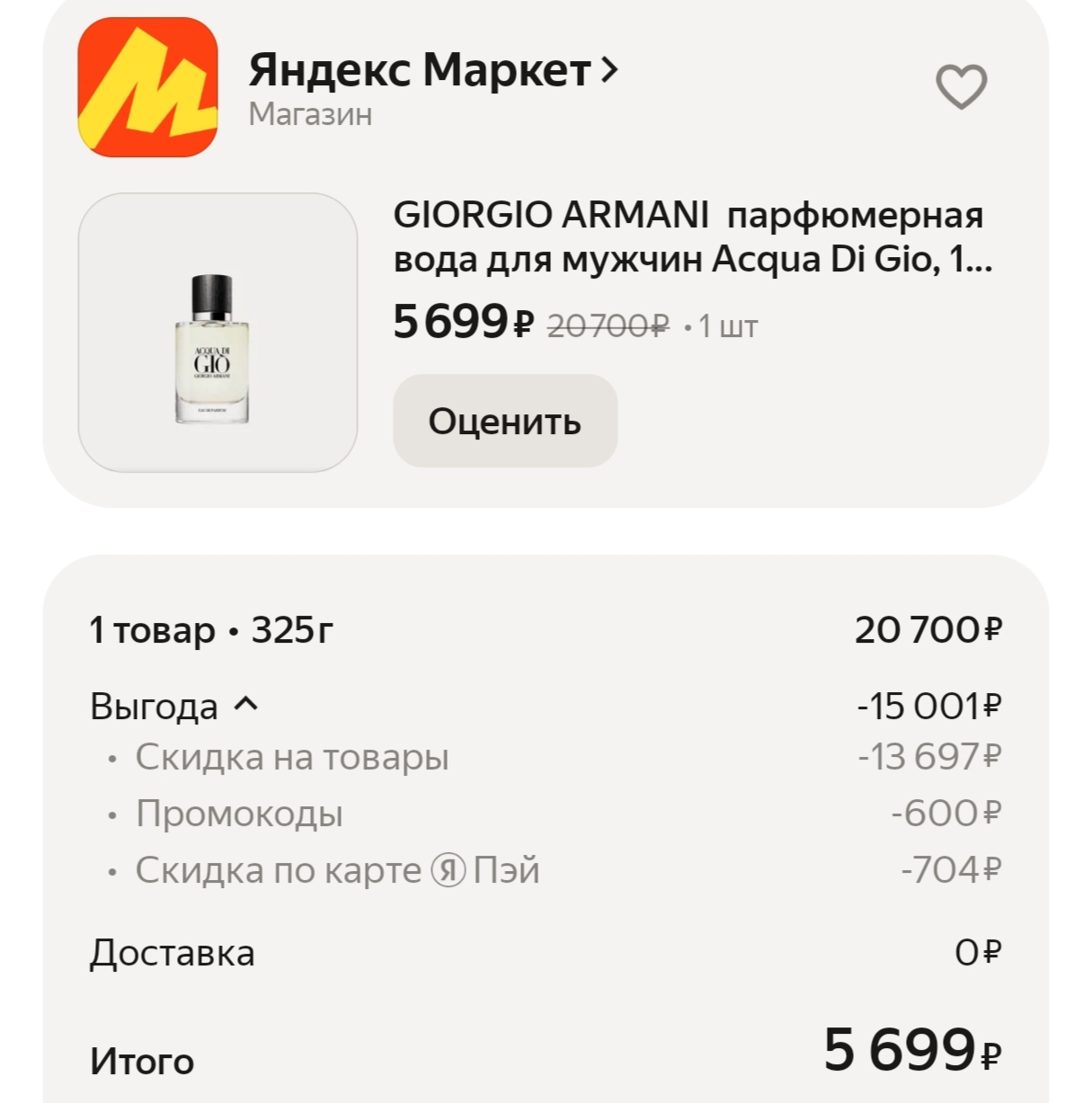Viewport: 1092px width, 1103px height.
Task: Add the store to favorites with the heart
Action: tap(961, 87)
